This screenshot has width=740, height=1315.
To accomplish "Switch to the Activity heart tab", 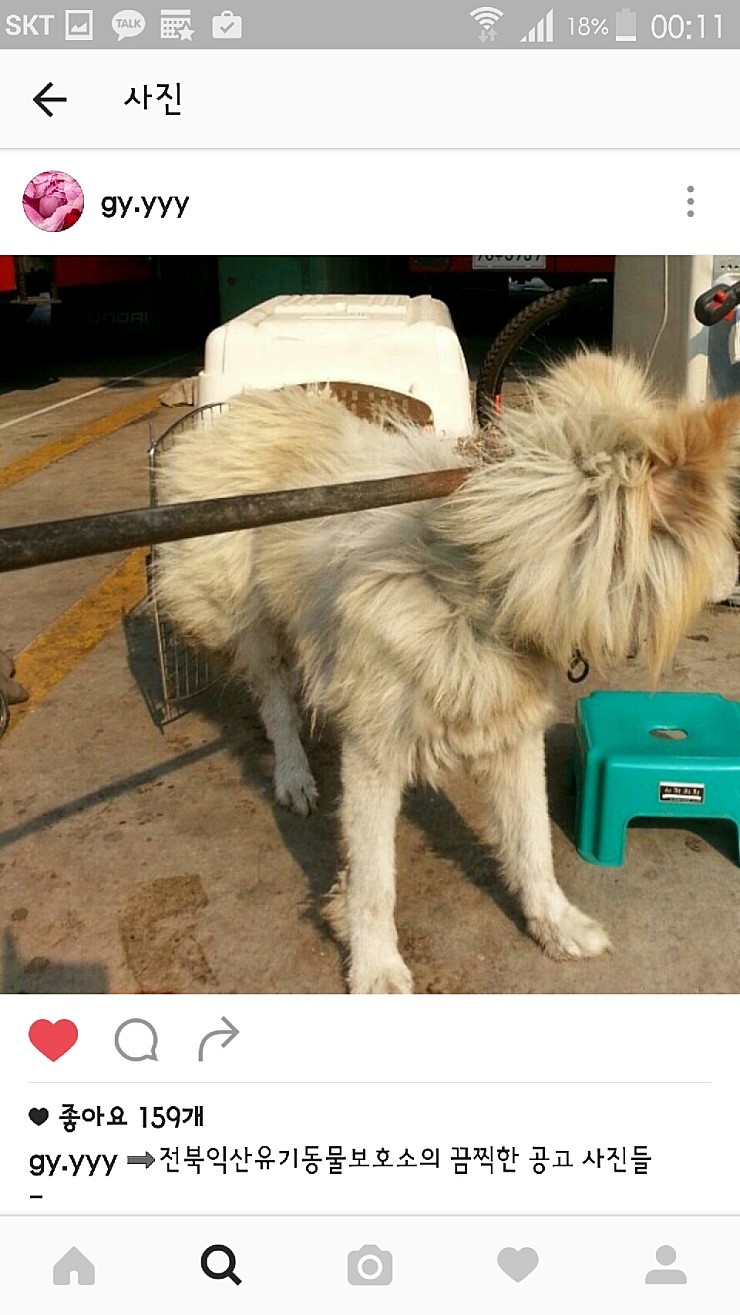I will 518,1265.
